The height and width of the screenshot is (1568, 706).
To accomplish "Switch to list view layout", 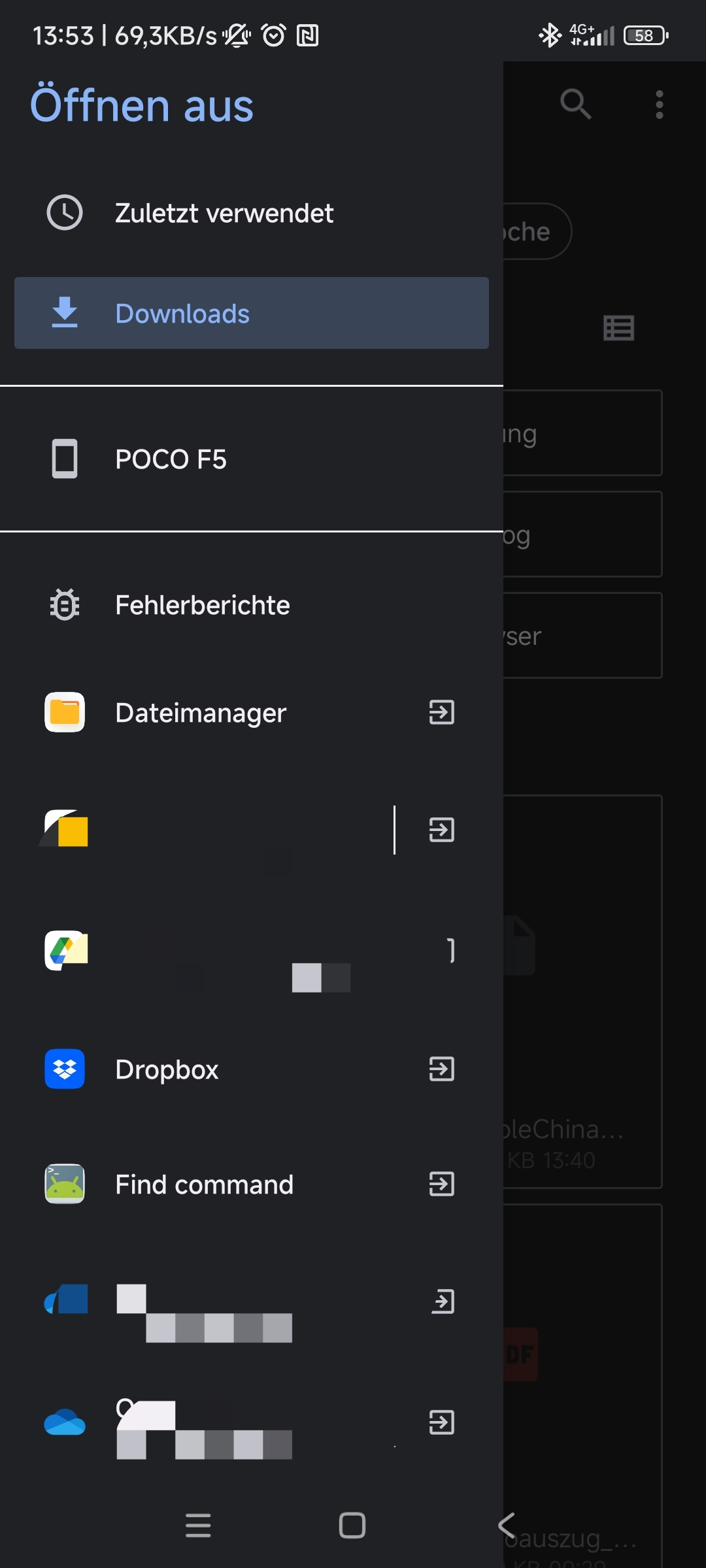I will click(x=618, y=328).
